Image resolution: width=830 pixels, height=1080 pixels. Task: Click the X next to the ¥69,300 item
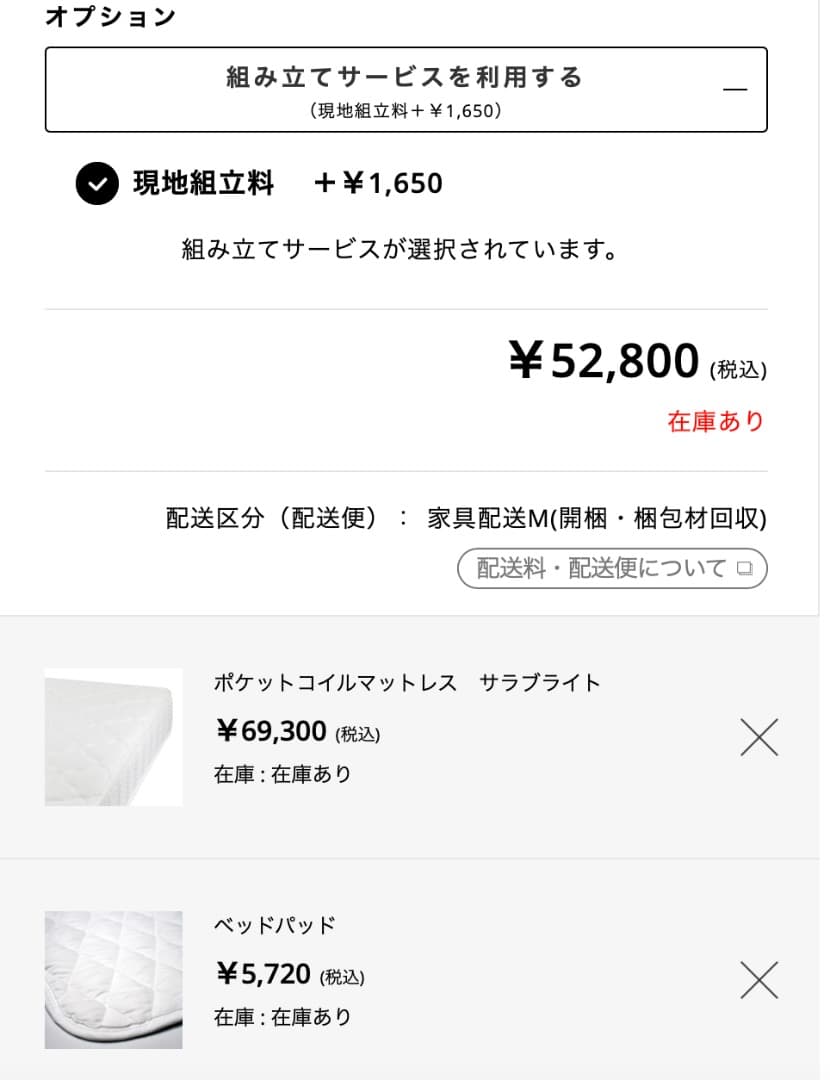point(759,736)
